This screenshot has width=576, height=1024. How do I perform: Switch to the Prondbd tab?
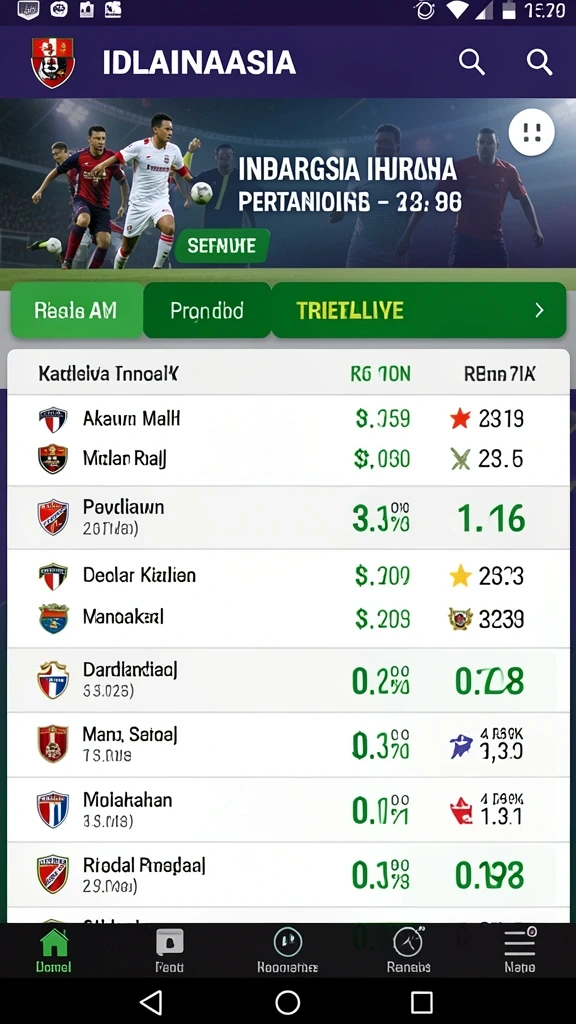[207, 311]
